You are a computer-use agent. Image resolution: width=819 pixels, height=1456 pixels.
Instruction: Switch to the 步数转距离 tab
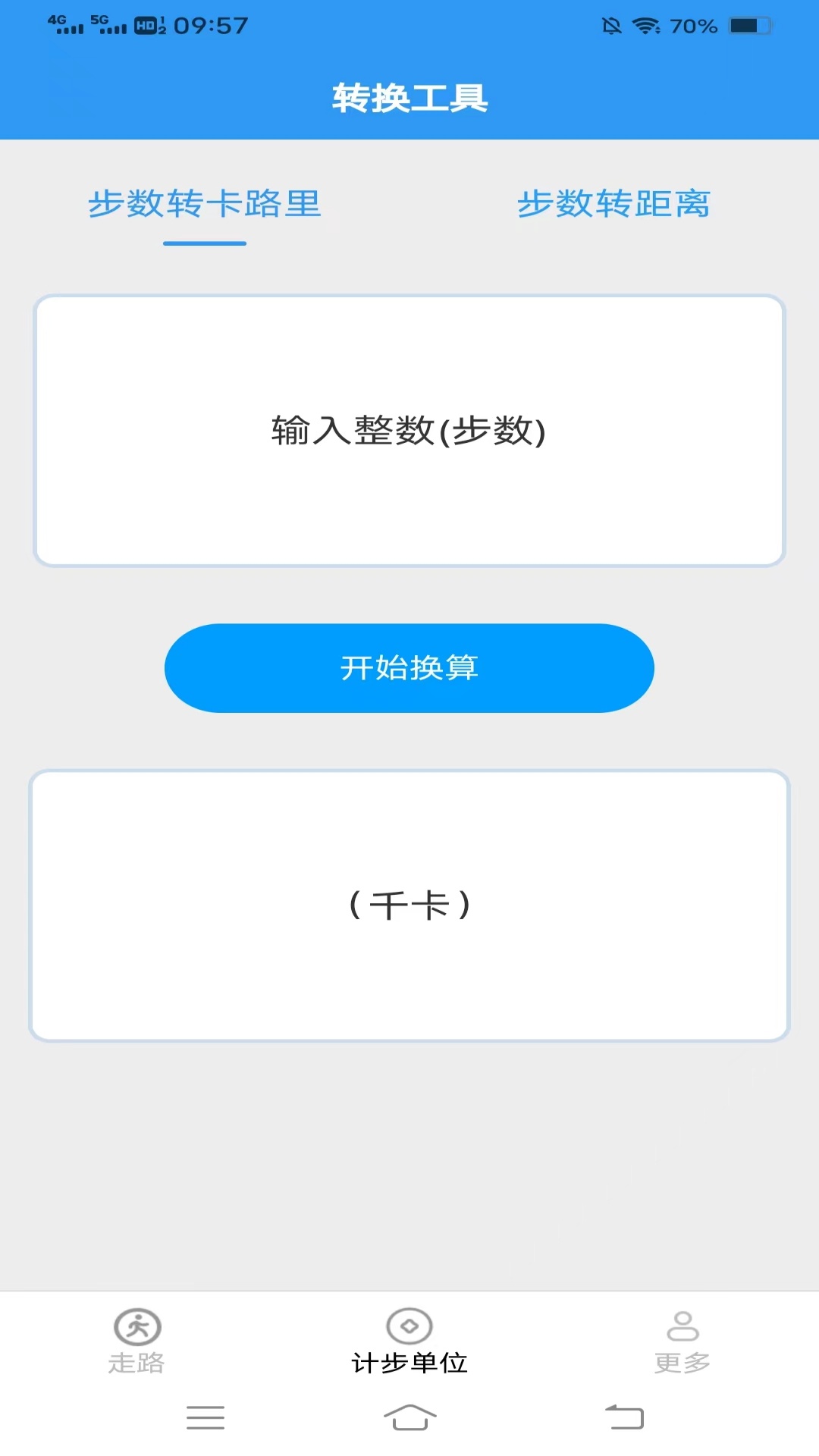click(x=613, y=204)
